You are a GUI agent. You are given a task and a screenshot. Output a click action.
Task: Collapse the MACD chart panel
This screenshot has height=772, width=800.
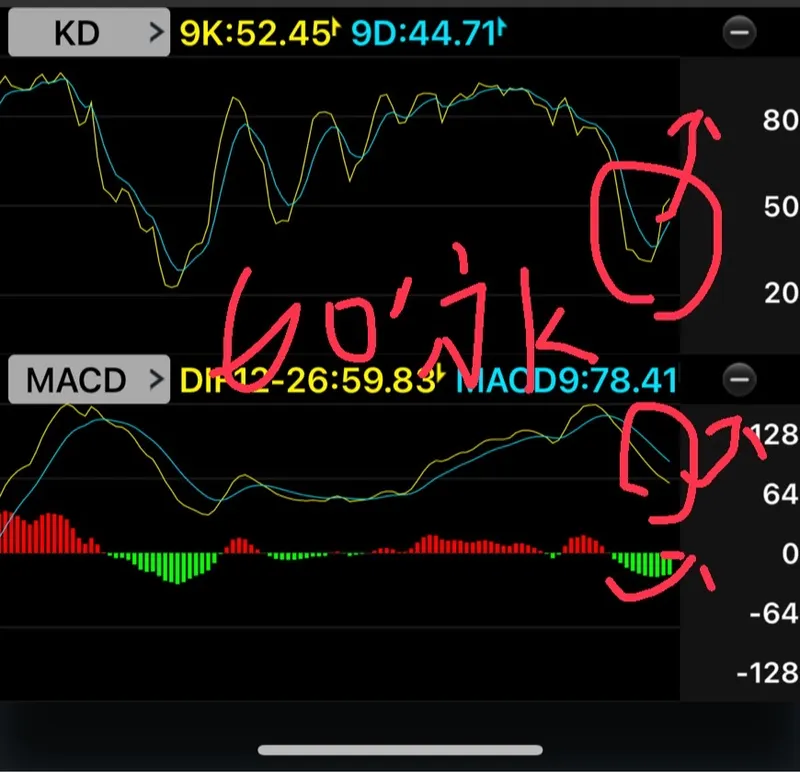pos(739,380)
